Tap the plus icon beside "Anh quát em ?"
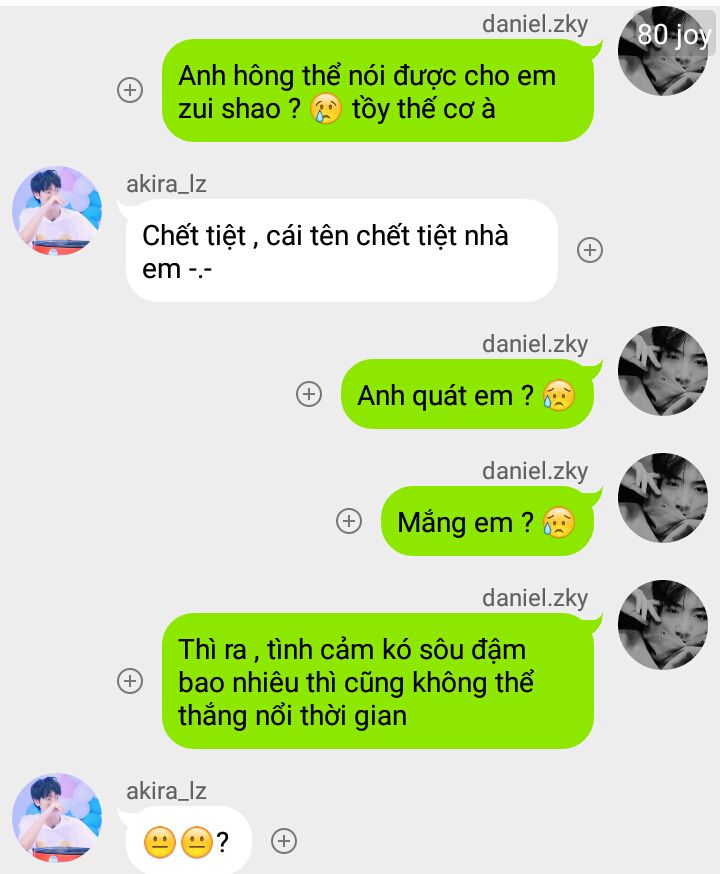The image size is (720, 874). tap(309, 394)
